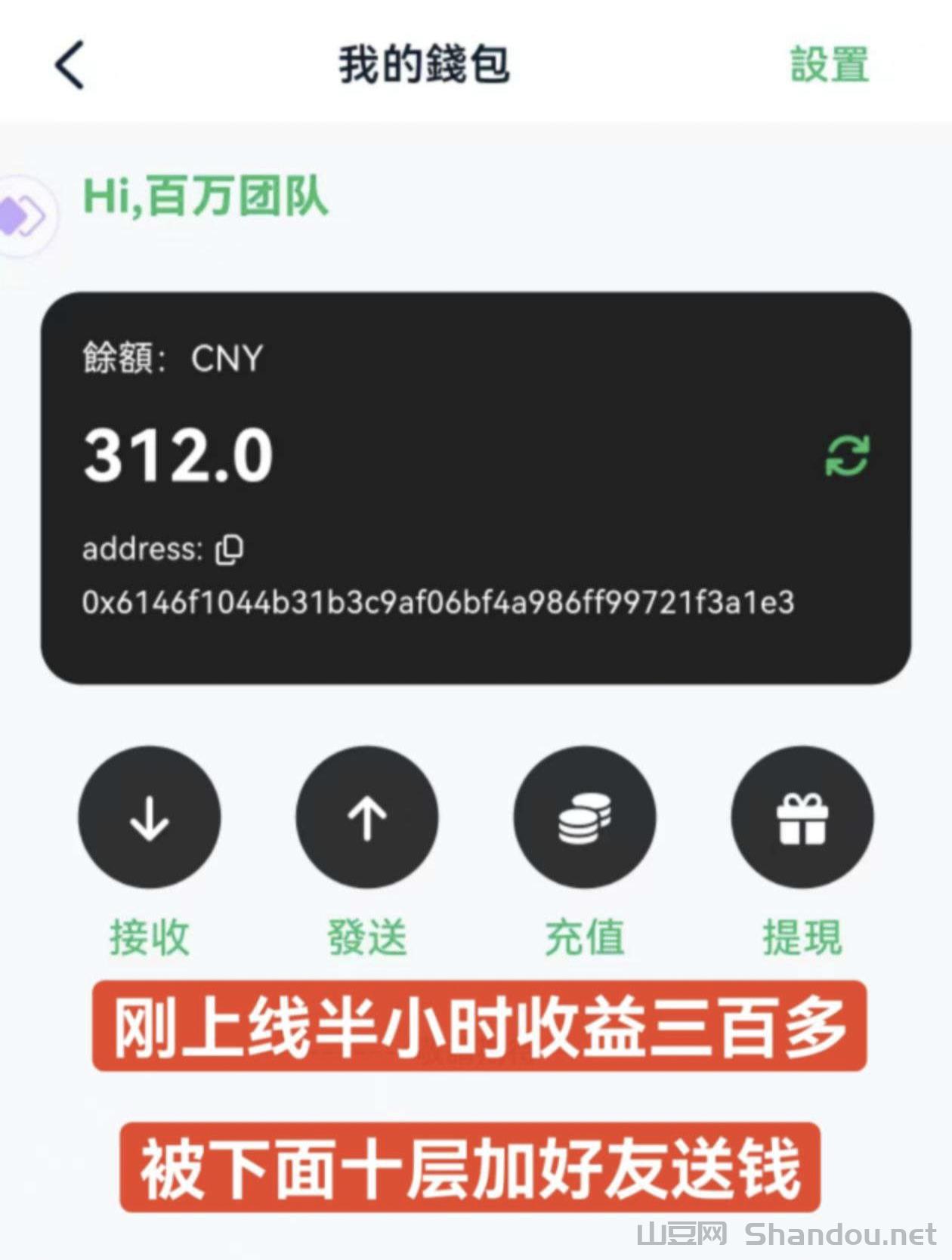Copy the wallet address
Image resolution: width=952 pixels, height=1260 pixels.
(230, 549)
